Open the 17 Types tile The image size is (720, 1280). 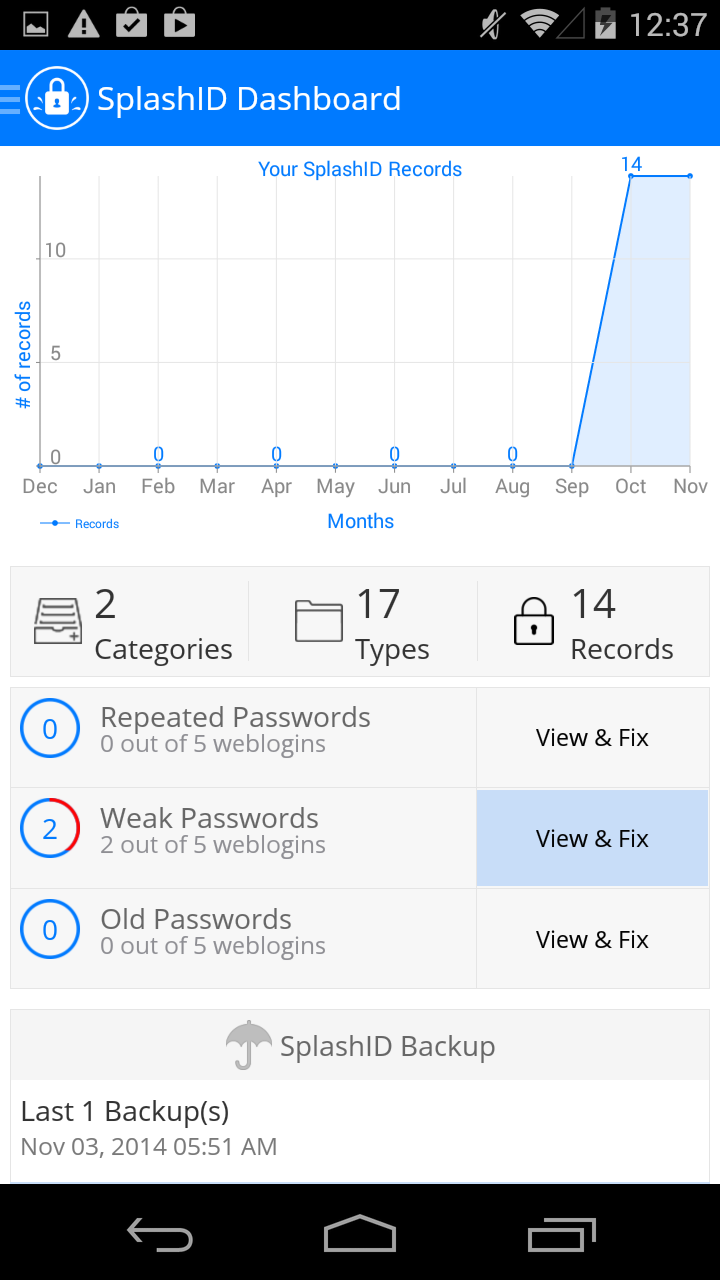click(363, 623)
